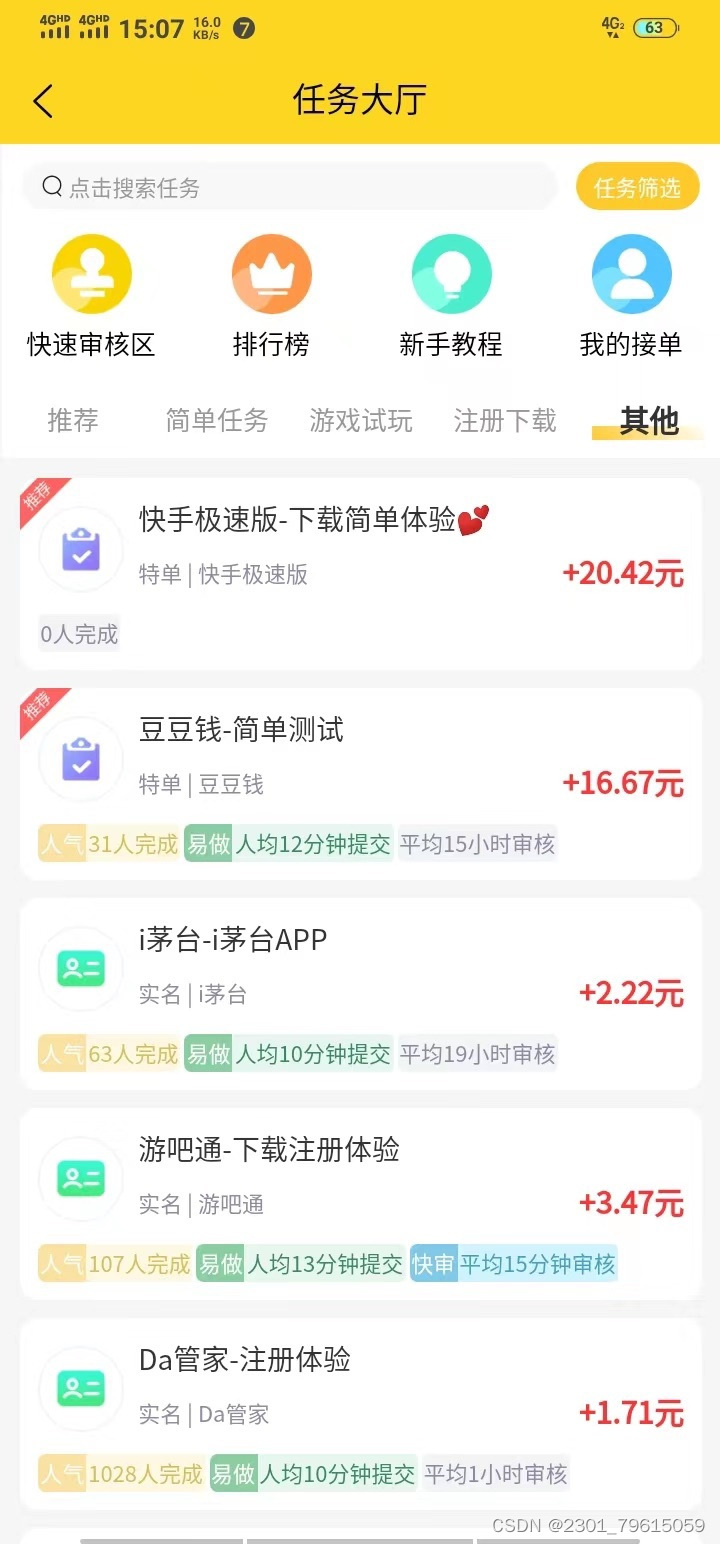
Task: Switch to the 游戏试玩 tab
Action: pyautogui.click(x=361, y=421)
